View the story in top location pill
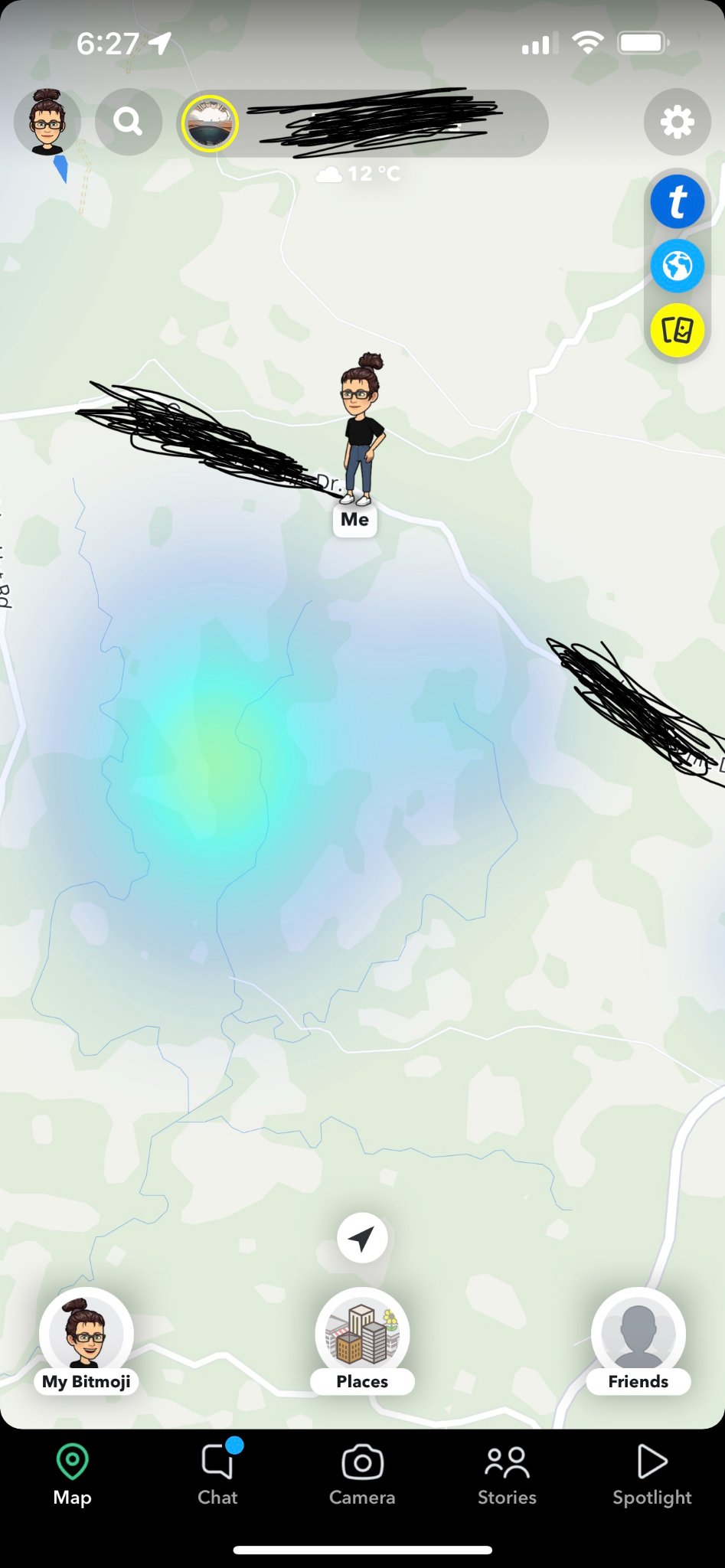The height and width of the screenshot is (1568, 725). [210, 123]
